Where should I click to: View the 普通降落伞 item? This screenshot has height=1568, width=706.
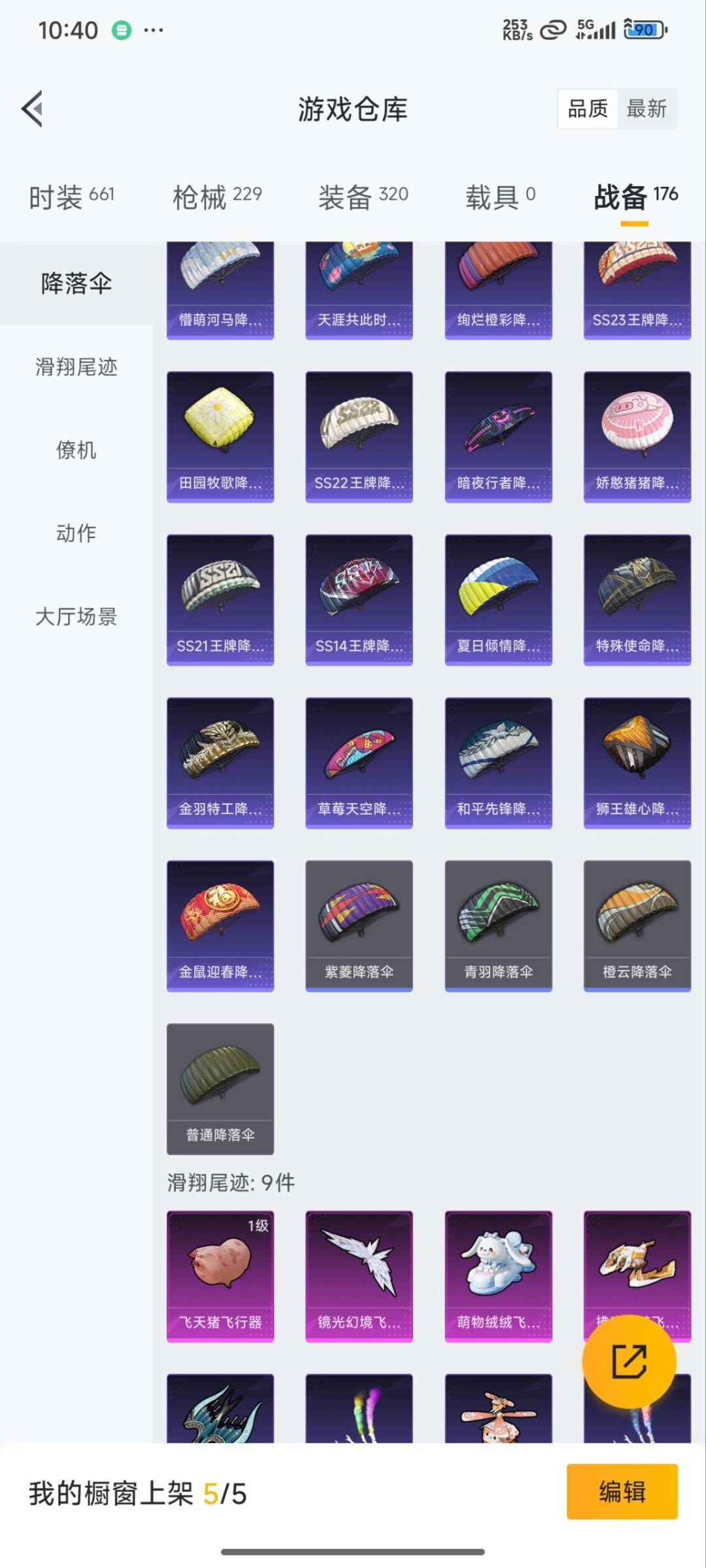[x=220, y=1088]
